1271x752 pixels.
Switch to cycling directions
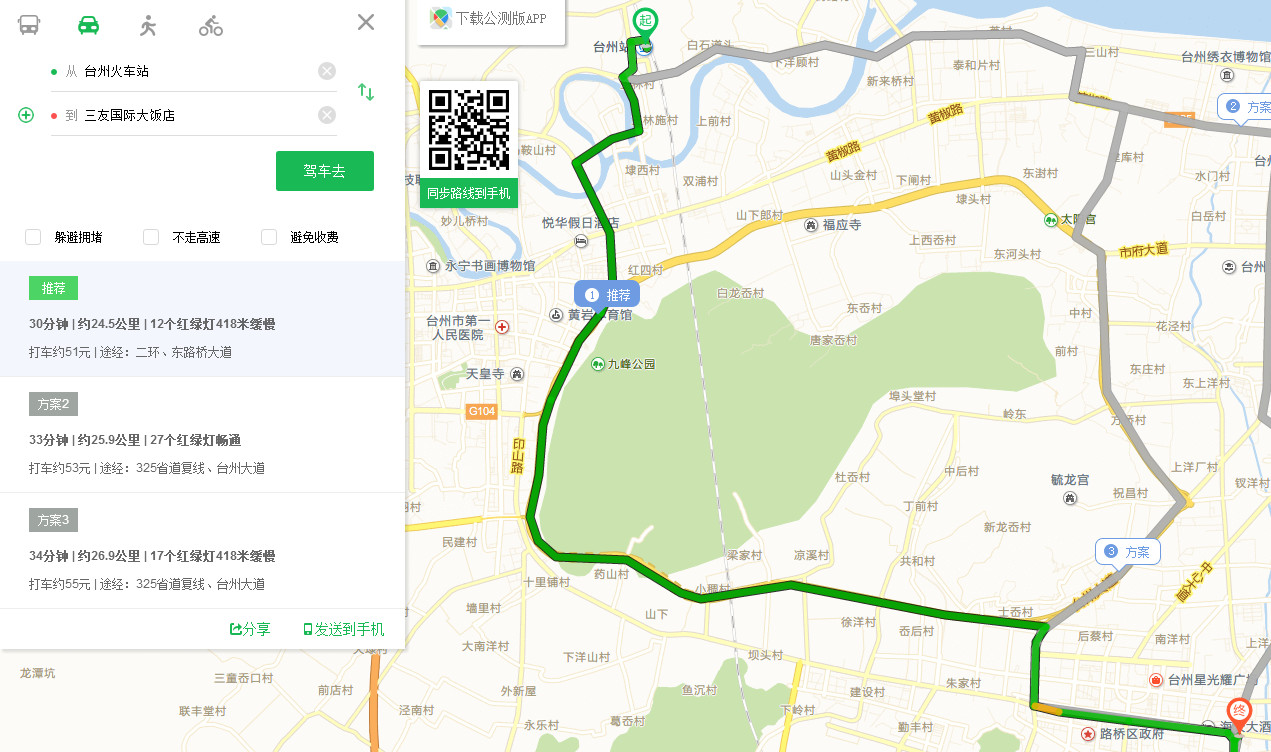[210, 25]
